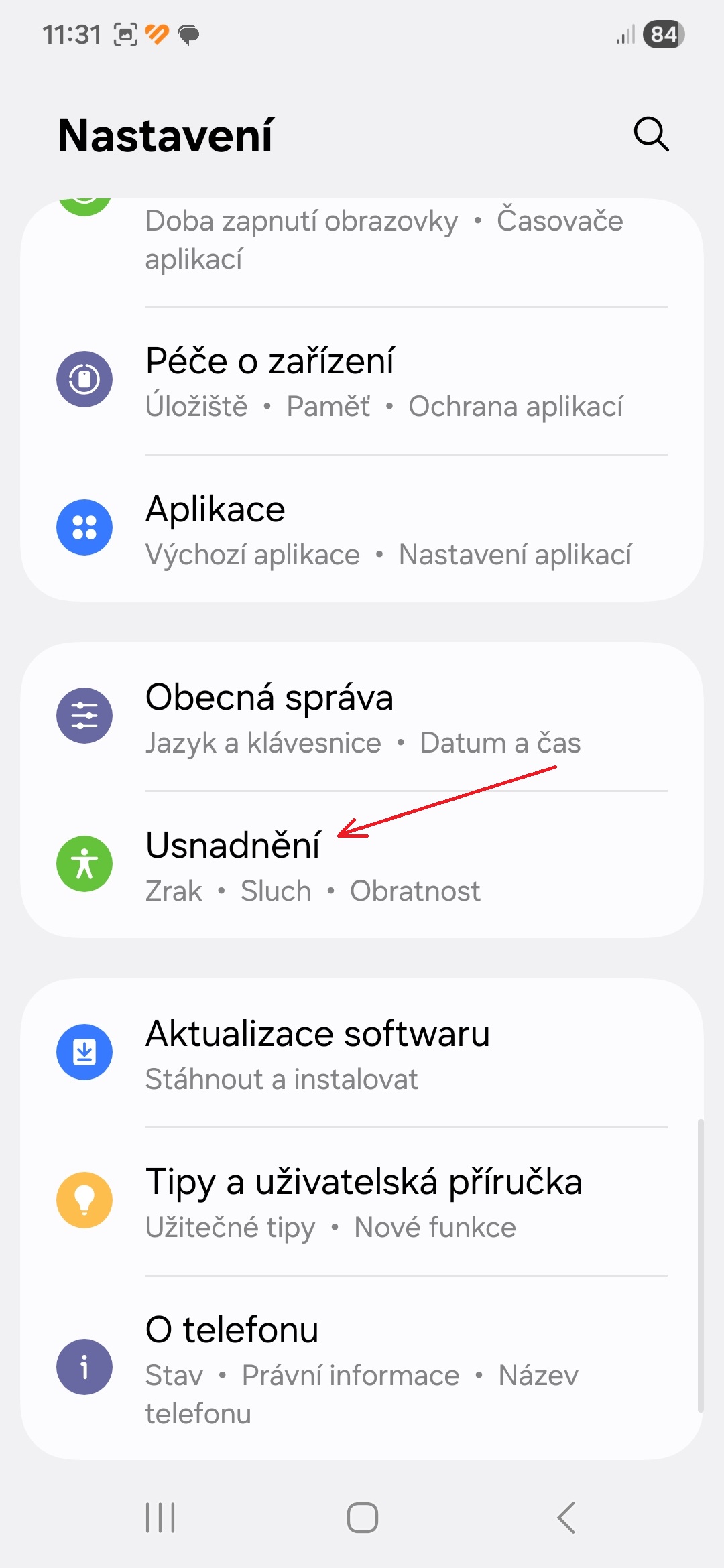Open Péče o zařízení settings
The image size is (724, 1568).
pos(362,381)
